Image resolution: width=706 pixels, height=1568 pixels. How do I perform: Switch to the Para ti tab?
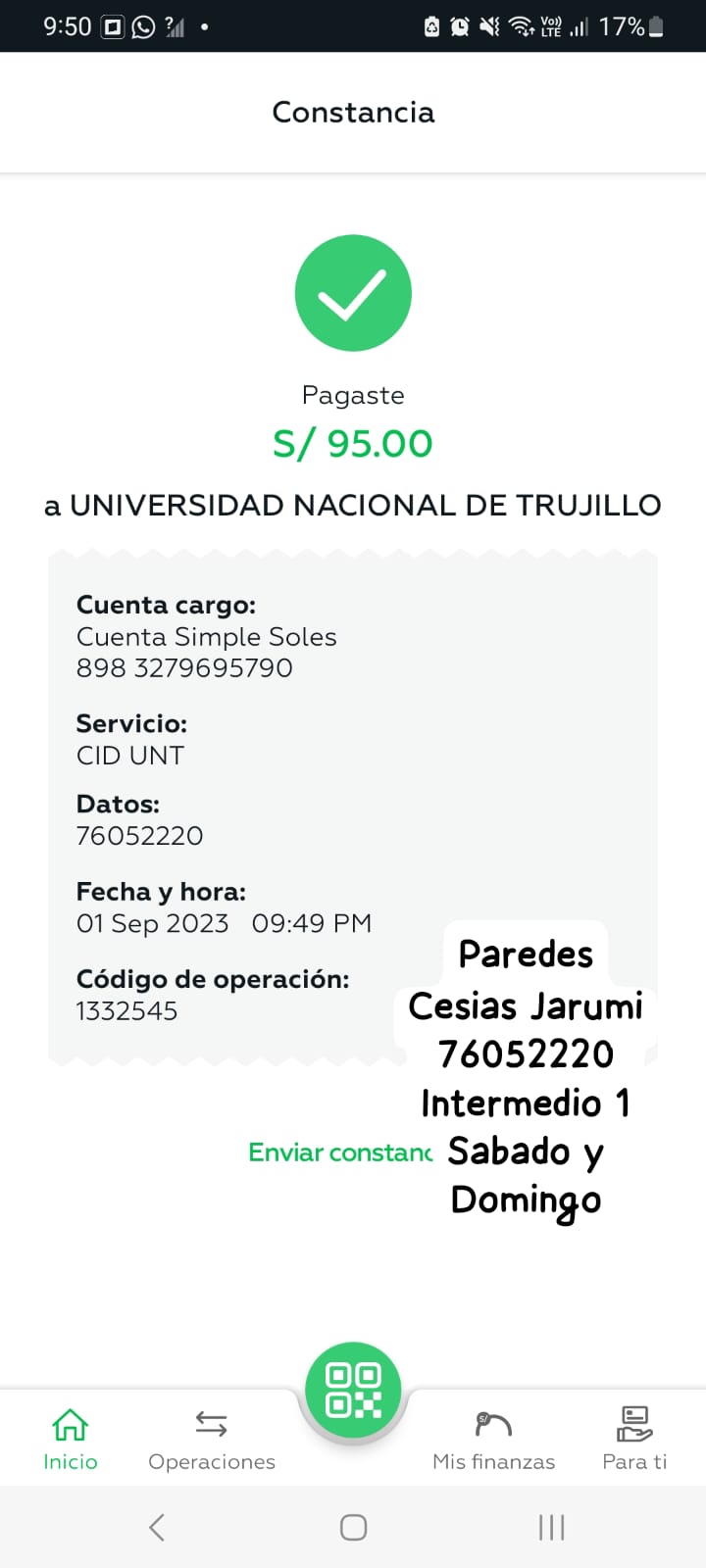click(x=634, y=1439)
